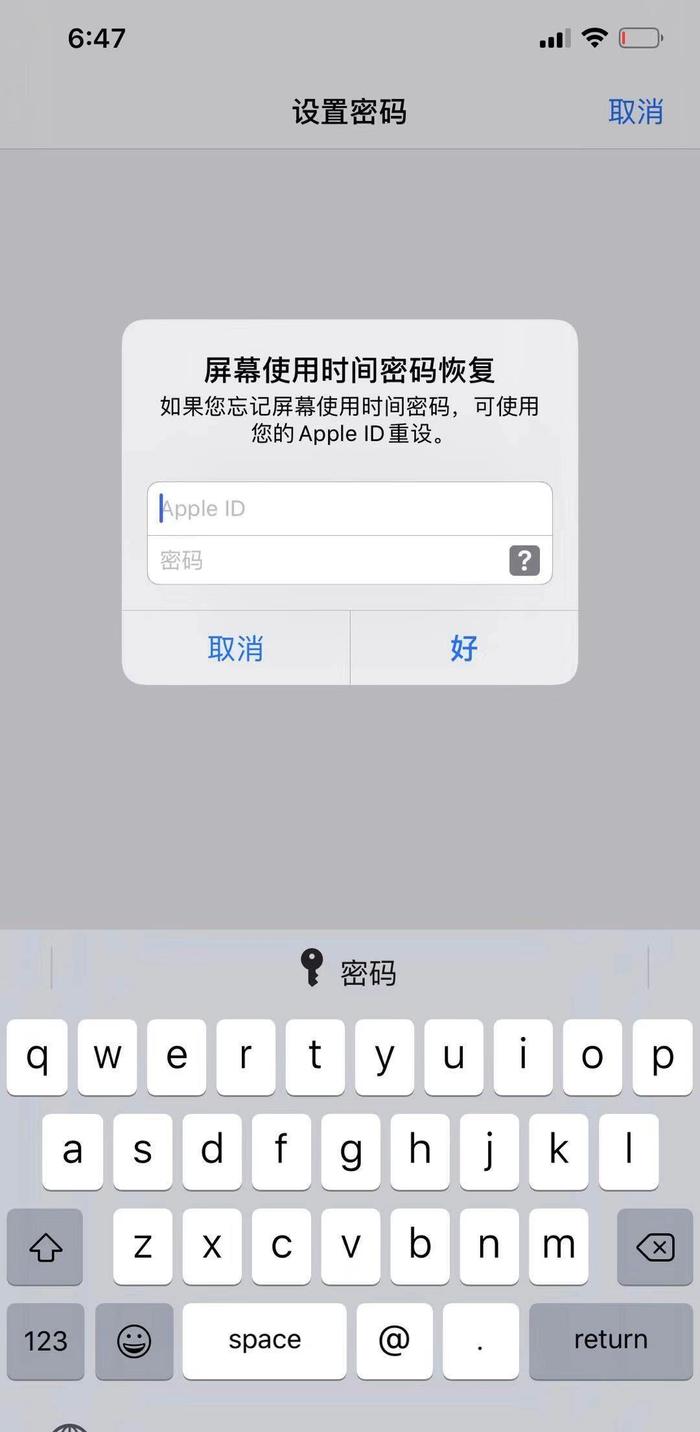This screenshot has height=1432, width=700.
Task: Open the 密码 autofill key suggestion
Action: point(349,970)
